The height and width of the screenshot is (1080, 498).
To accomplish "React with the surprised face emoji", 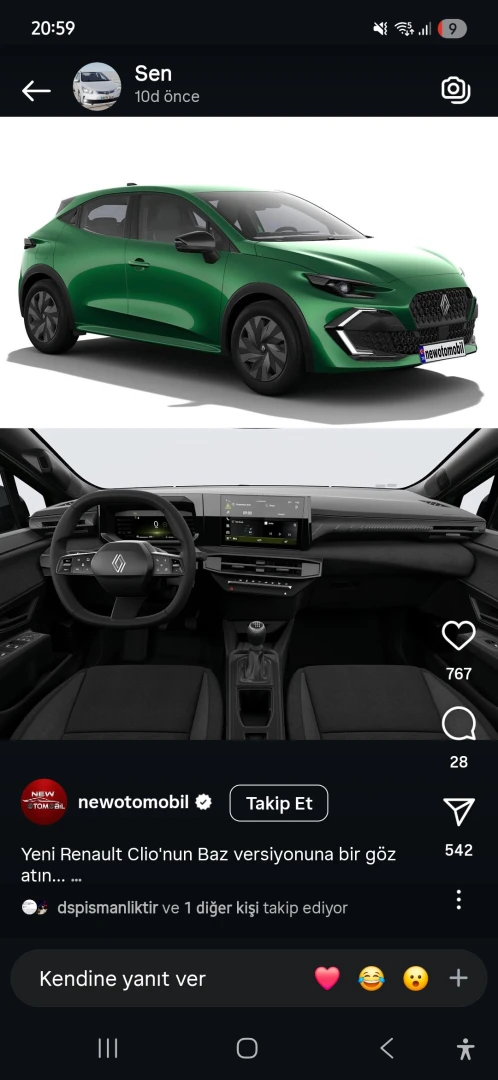I will (x=415, y=978).
